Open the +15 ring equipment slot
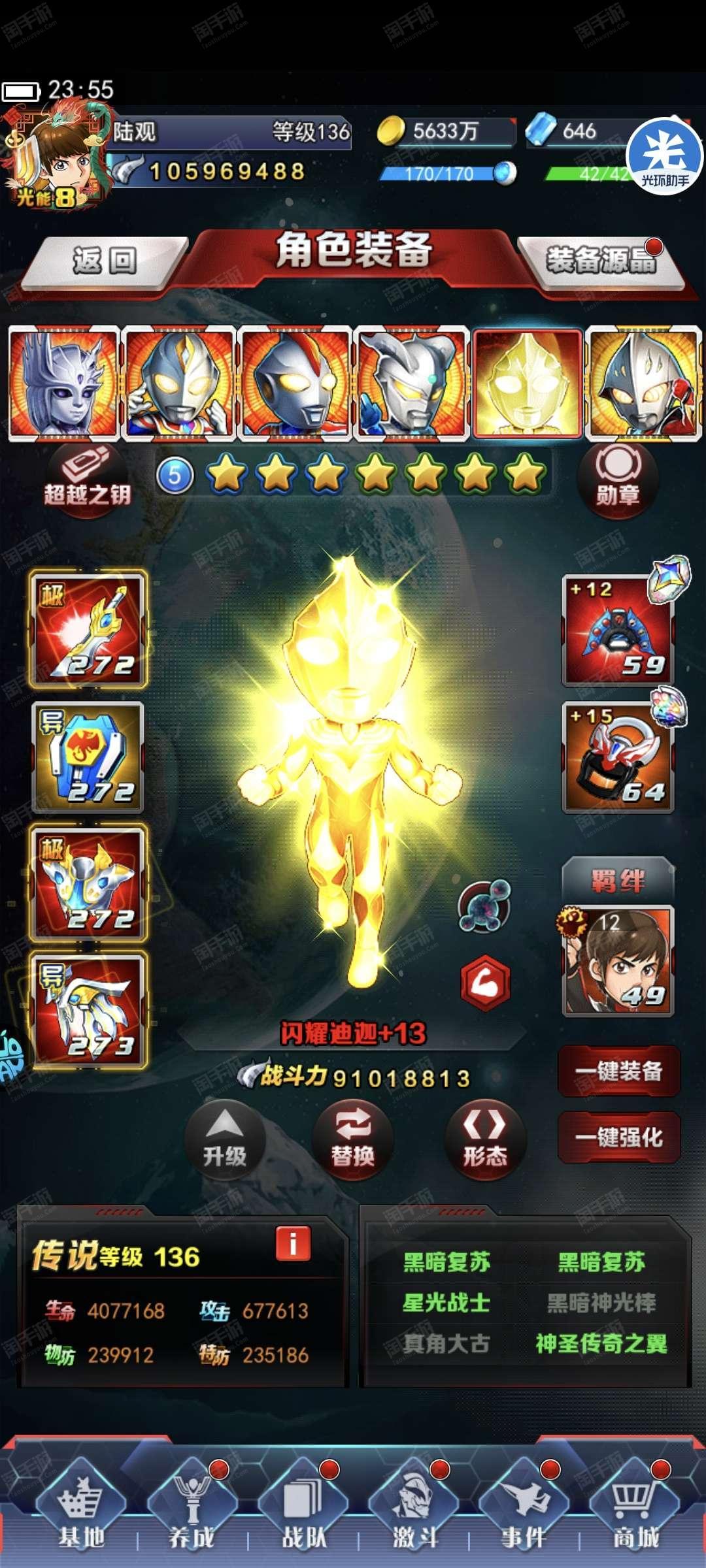Viewport: 706px width, 1568px height. pyautogui.click(x=618, y=758)
